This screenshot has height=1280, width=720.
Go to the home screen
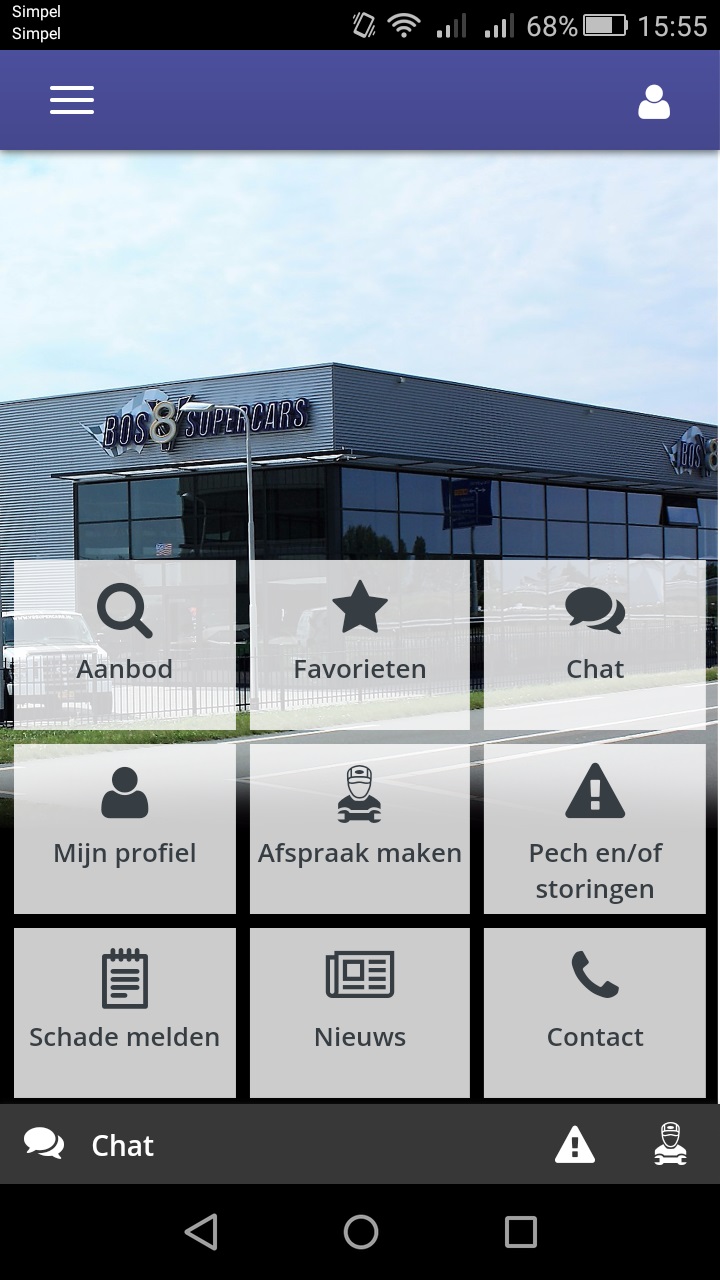(360, 1232)
